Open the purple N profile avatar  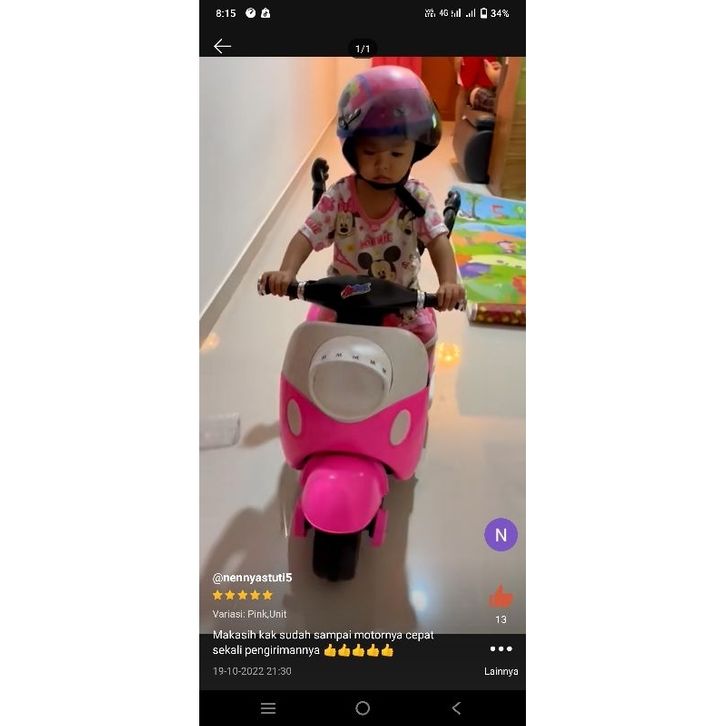point(501,535)
